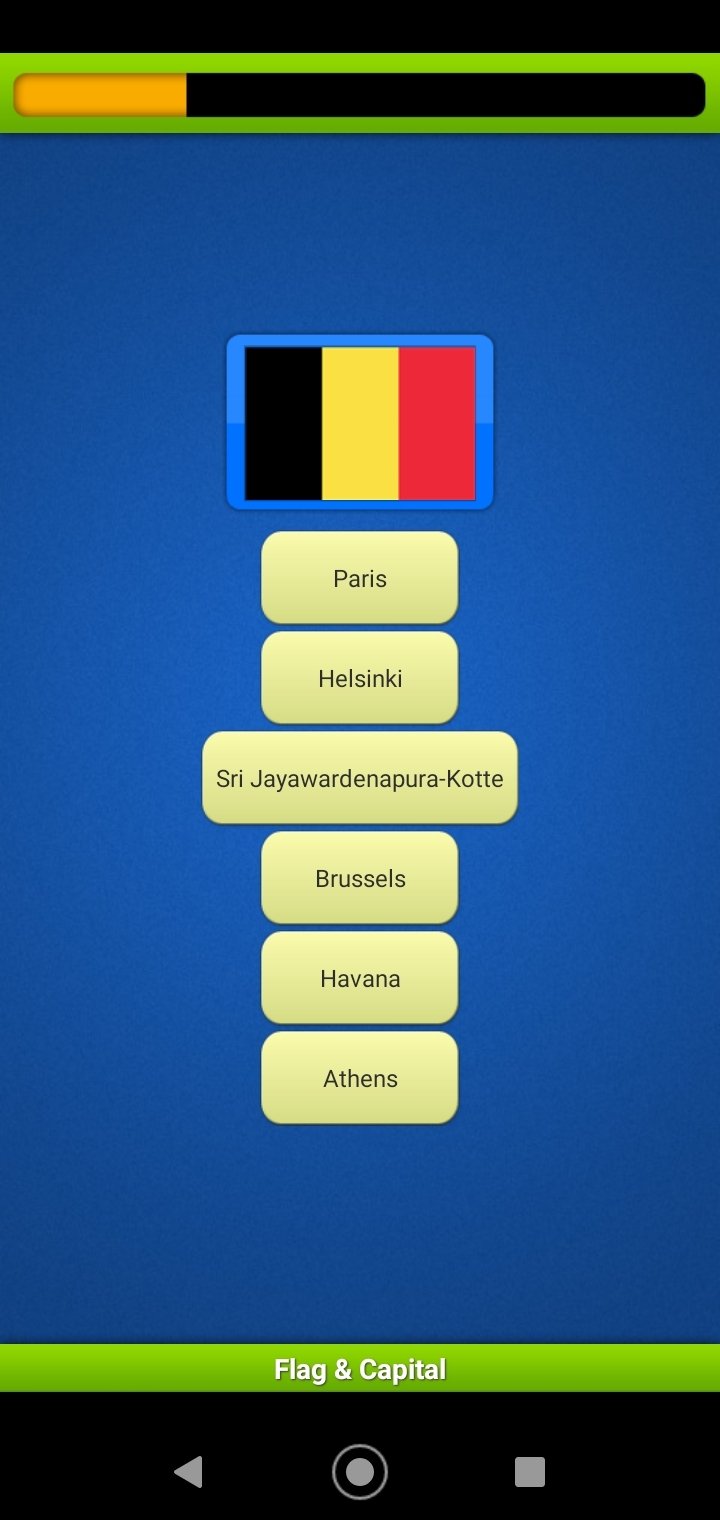The image size is (720, 1520).
Task: Select Athens as the capital
Action: point(360,1078)
